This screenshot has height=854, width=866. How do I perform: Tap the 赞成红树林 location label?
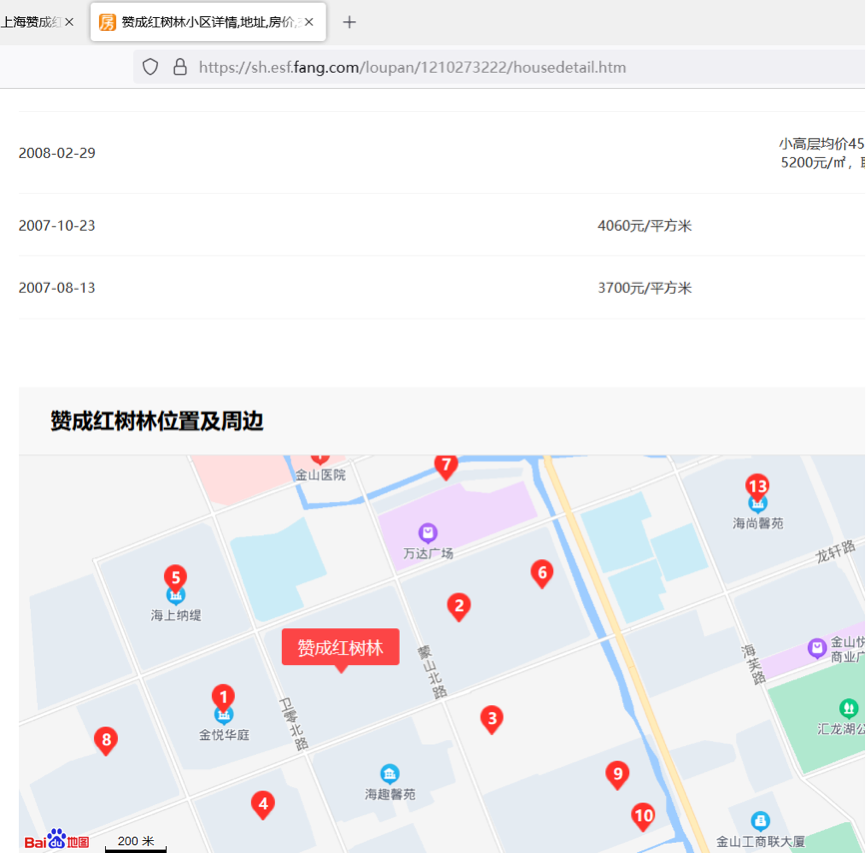(x=340, y=647)
